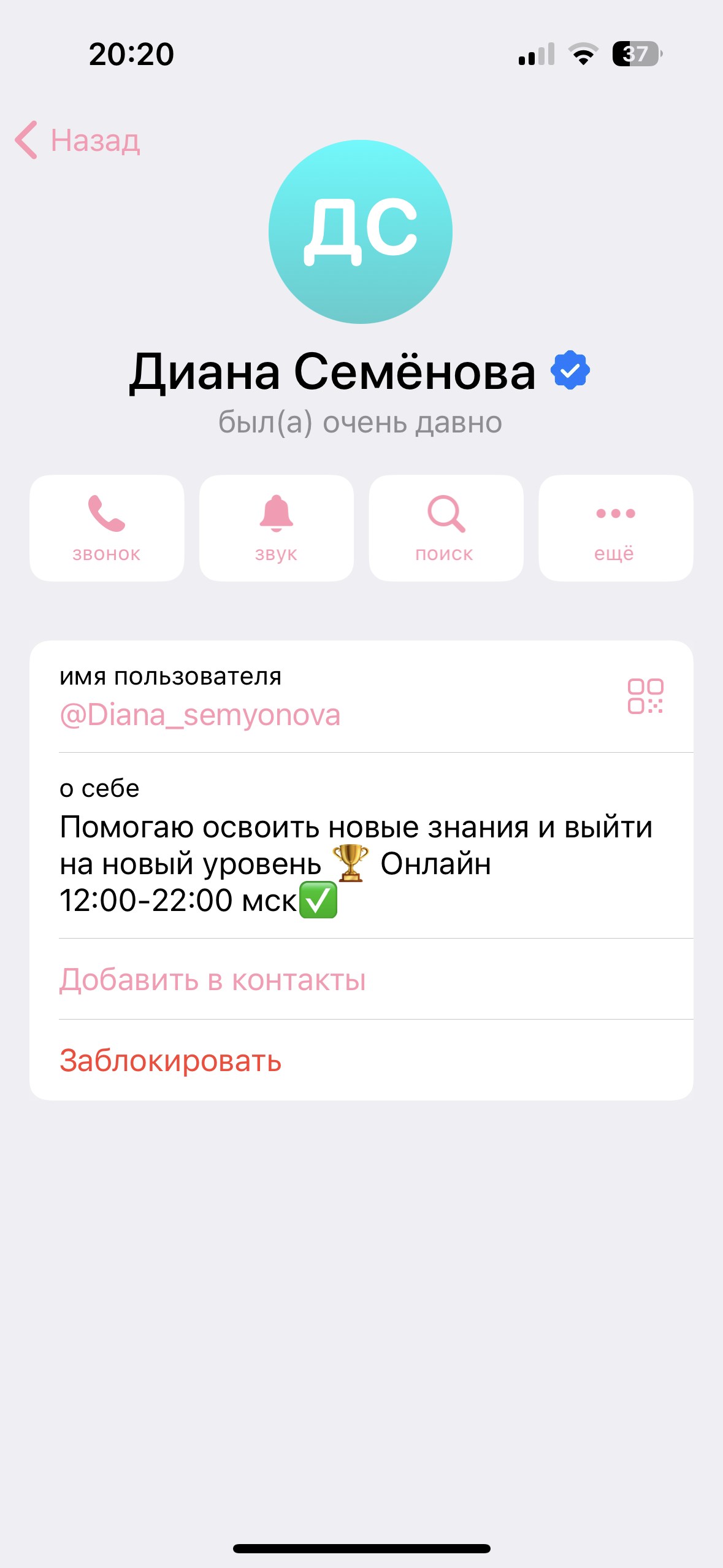Block this user with Заблокировать

point(170,1060)
